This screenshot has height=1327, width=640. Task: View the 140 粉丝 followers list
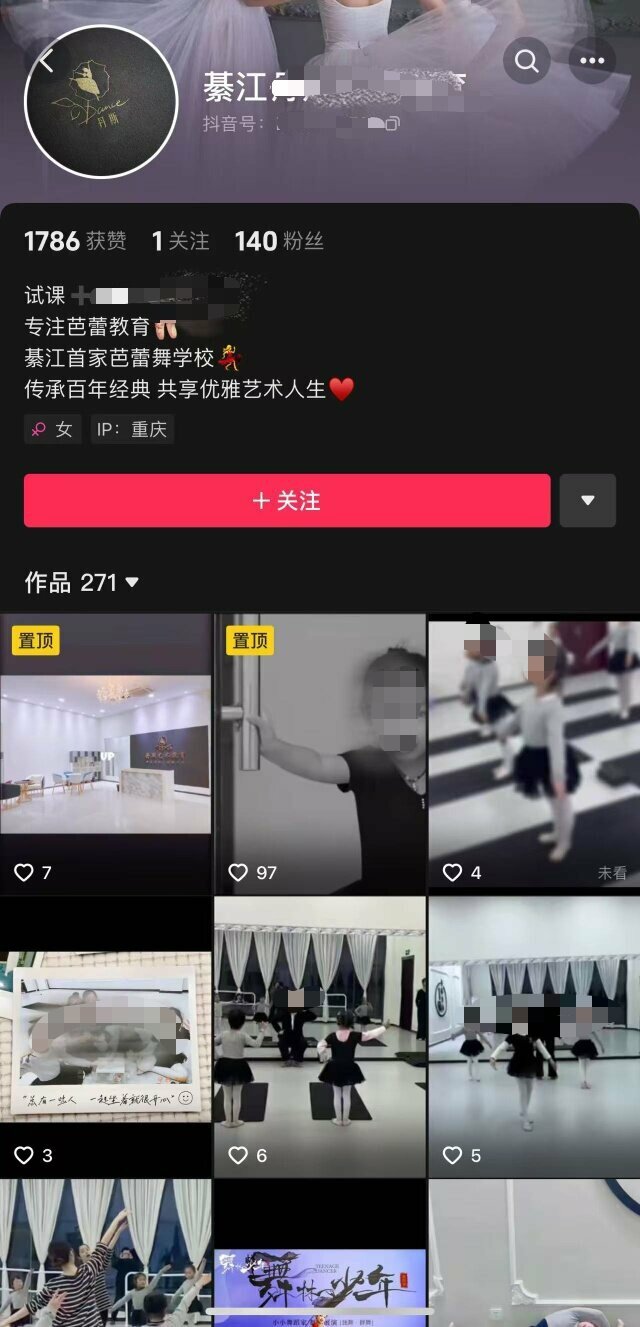coord(279,241)
